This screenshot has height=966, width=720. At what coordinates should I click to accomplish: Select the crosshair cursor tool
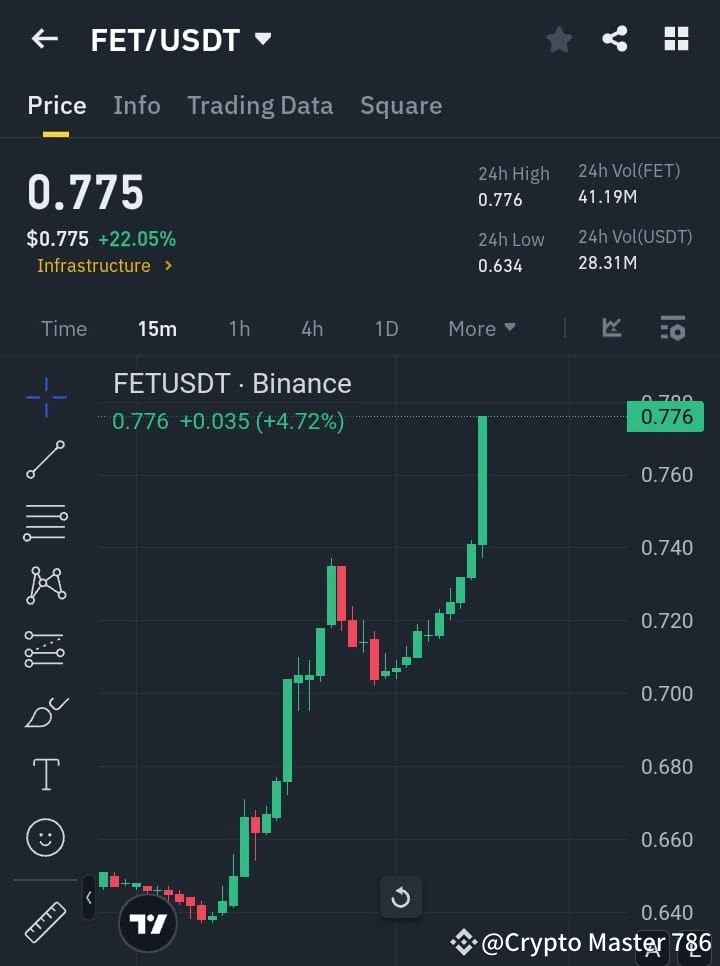click(45, 397)
